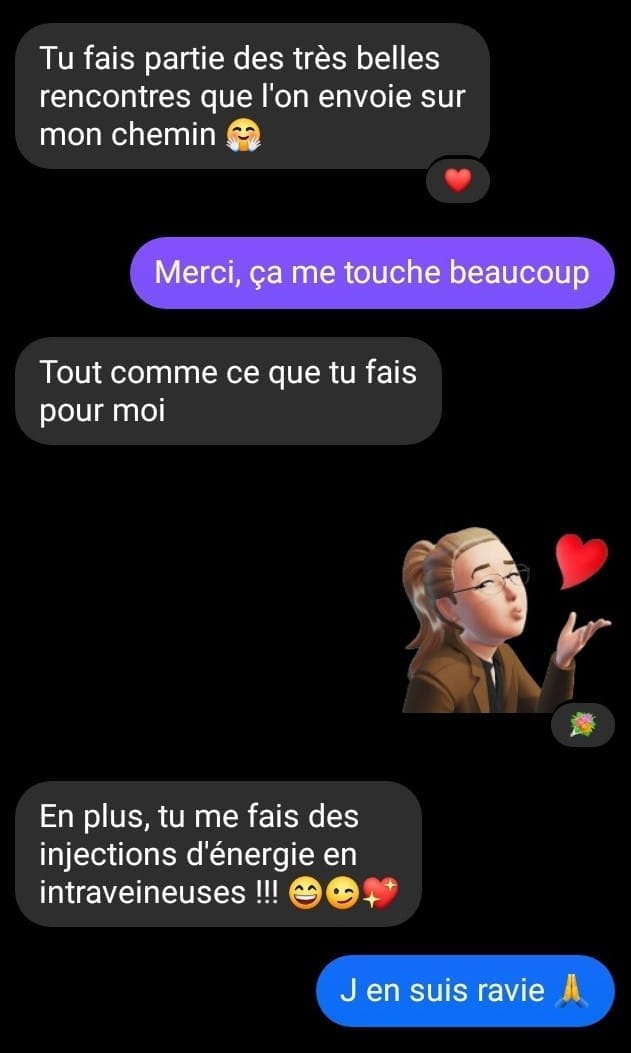Tap the avatar sticker blowing a kiss
The height and width of the screenshot is (1053, 631).
pos(500,620)
